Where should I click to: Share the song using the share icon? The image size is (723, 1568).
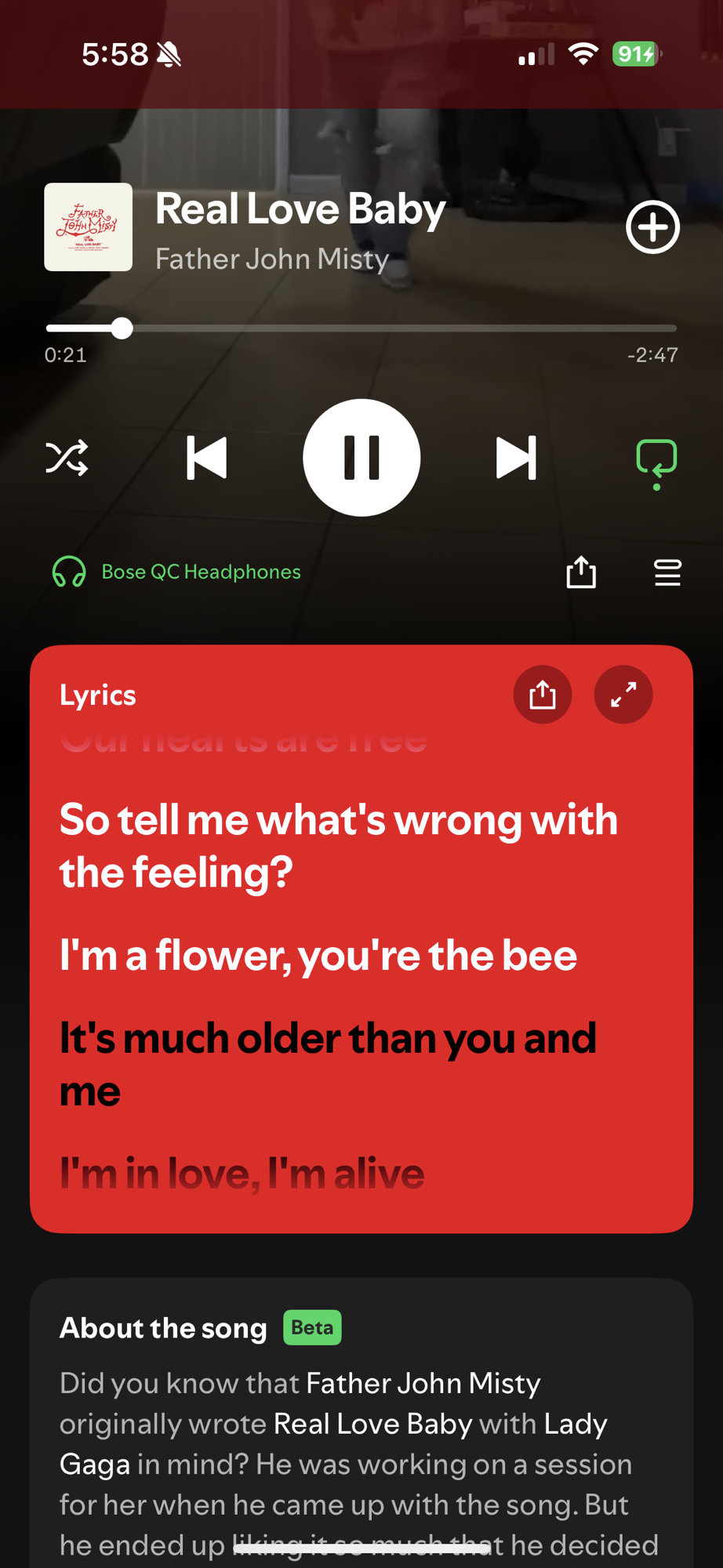[x=581, y=572]
